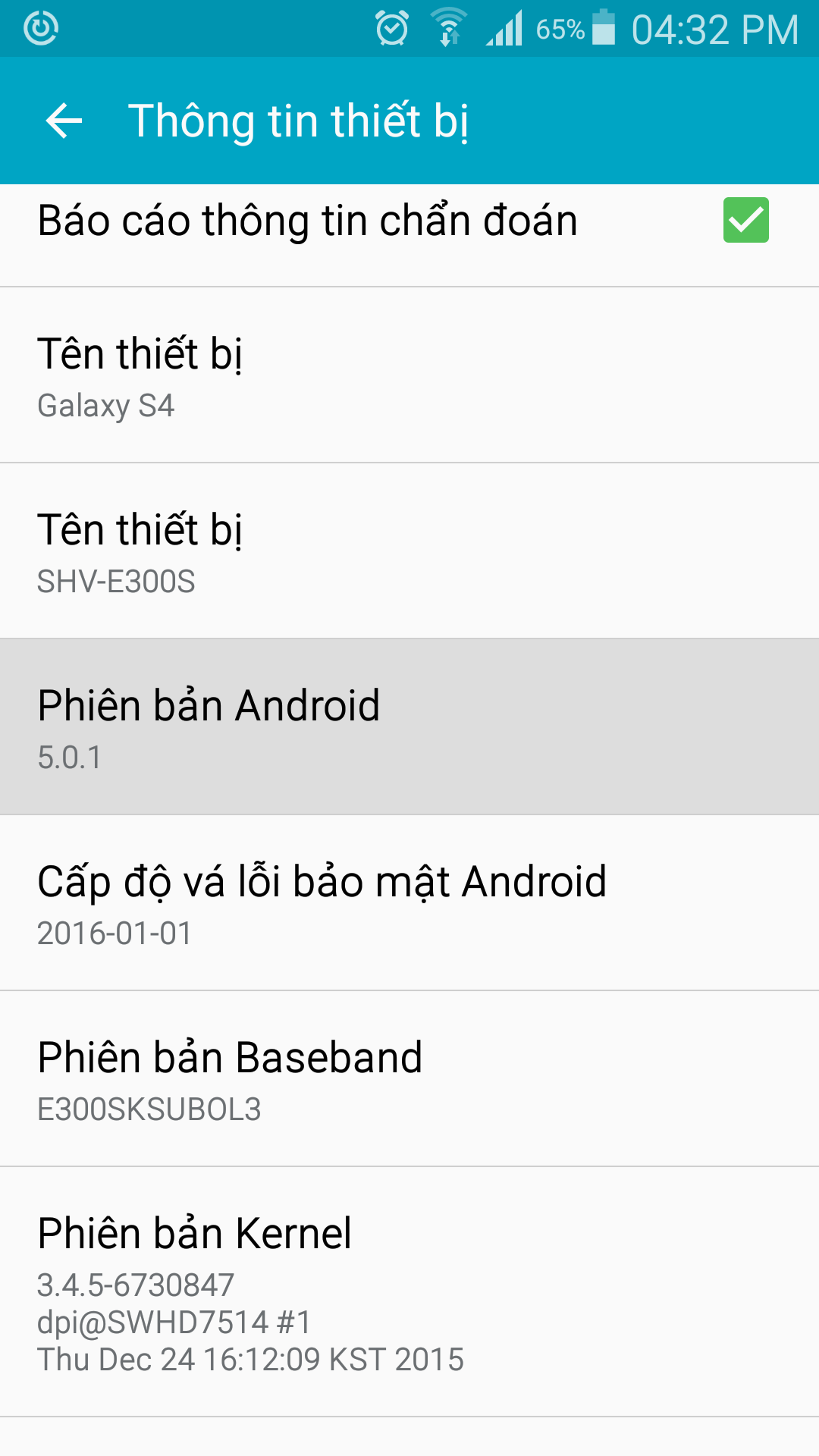Select Phiên bản Baseband row
Image resolution: width=819 pixels, height=1456 pixels.
click(x=409, y=1079)
